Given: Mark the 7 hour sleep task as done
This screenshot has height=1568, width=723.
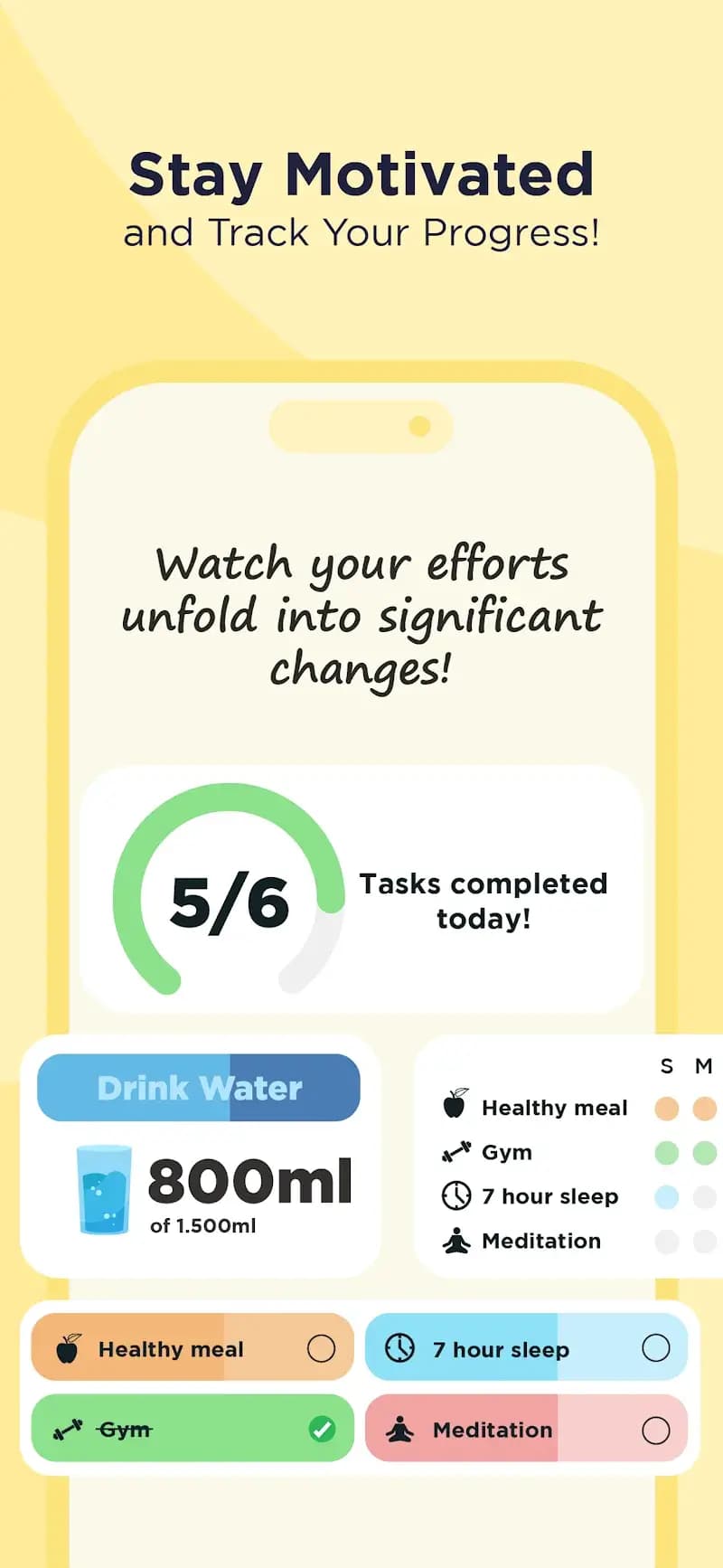Looking at the screenshot, I should click(x=656, y=1346).
